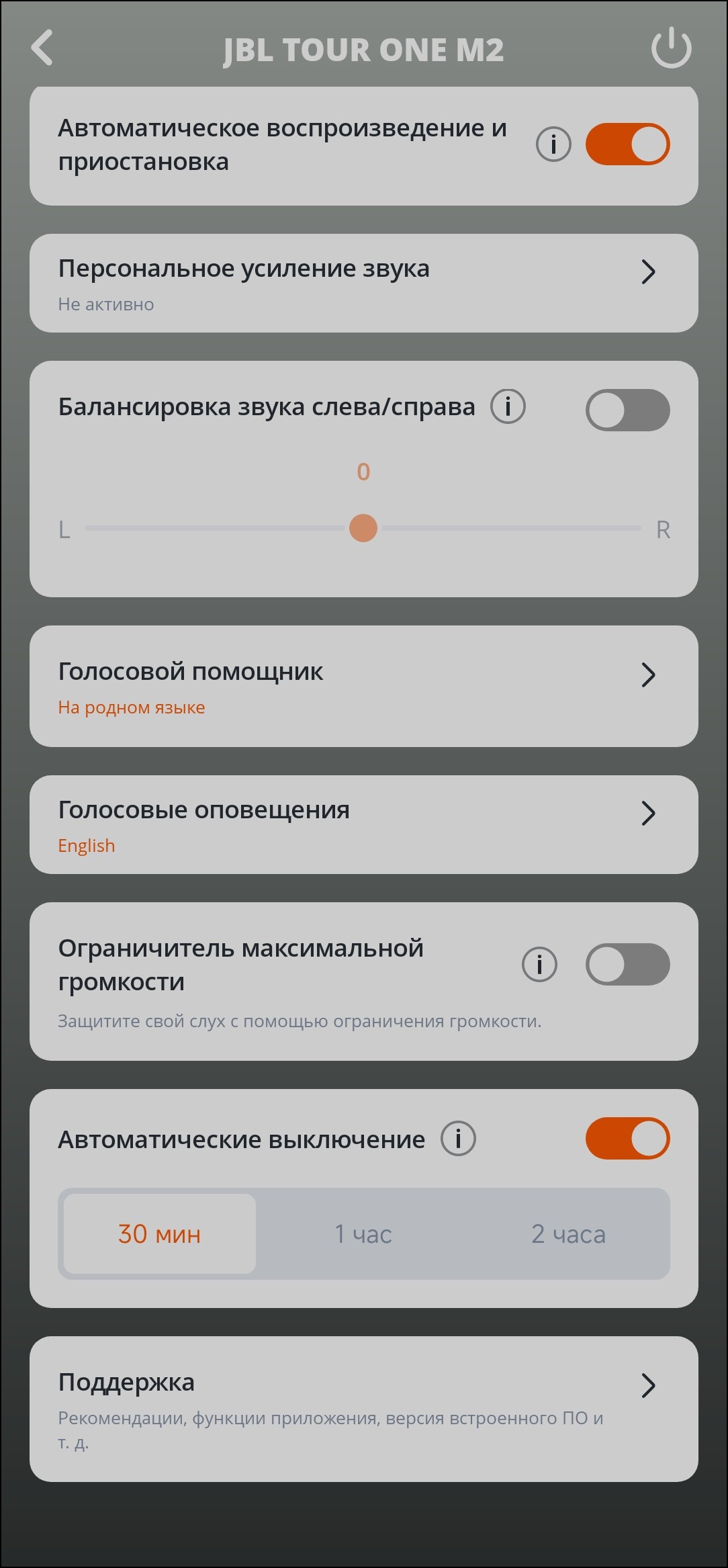Show info about Автоматические выключение
Screen dimensions: 728x1568
(458, 1139)
